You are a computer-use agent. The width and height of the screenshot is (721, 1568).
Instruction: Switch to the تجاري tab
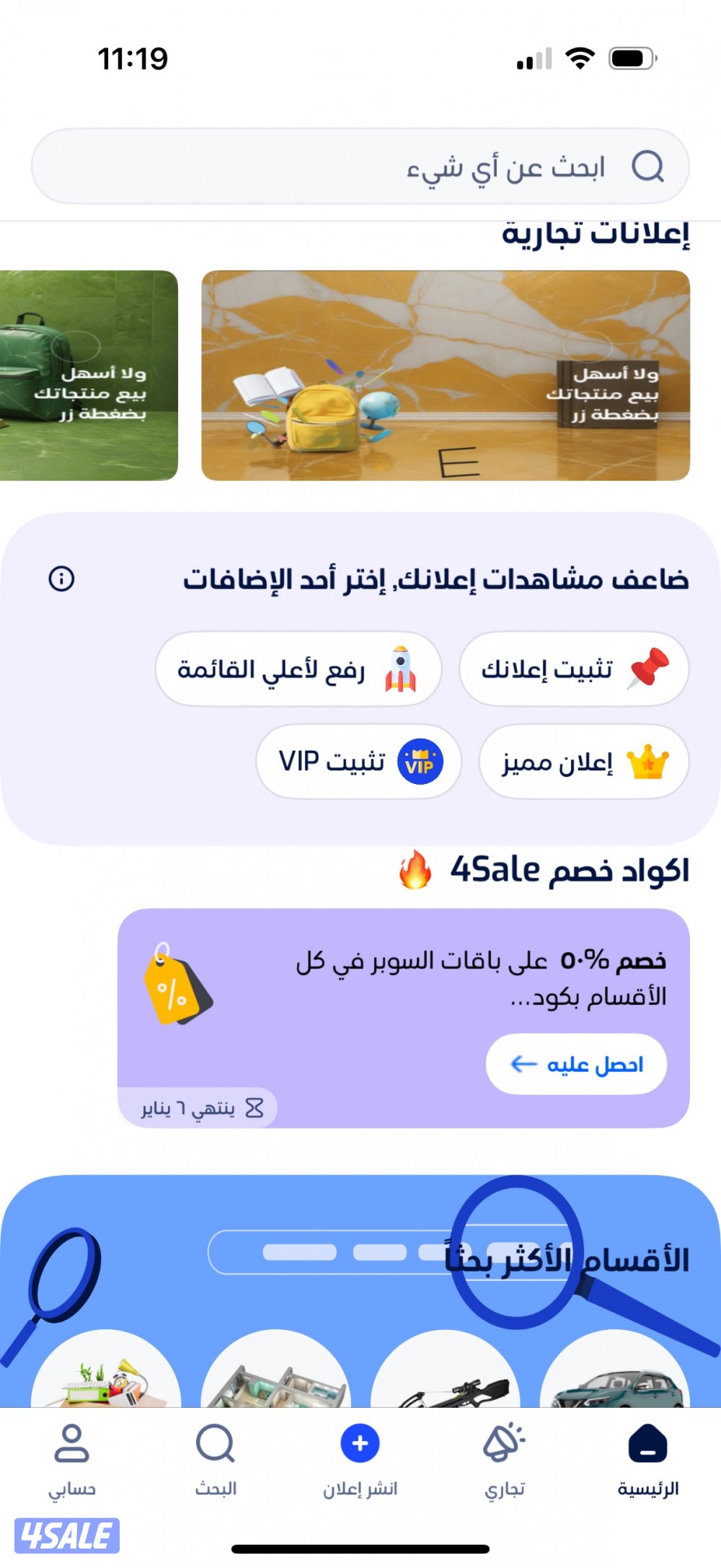tap(504, 1458)
